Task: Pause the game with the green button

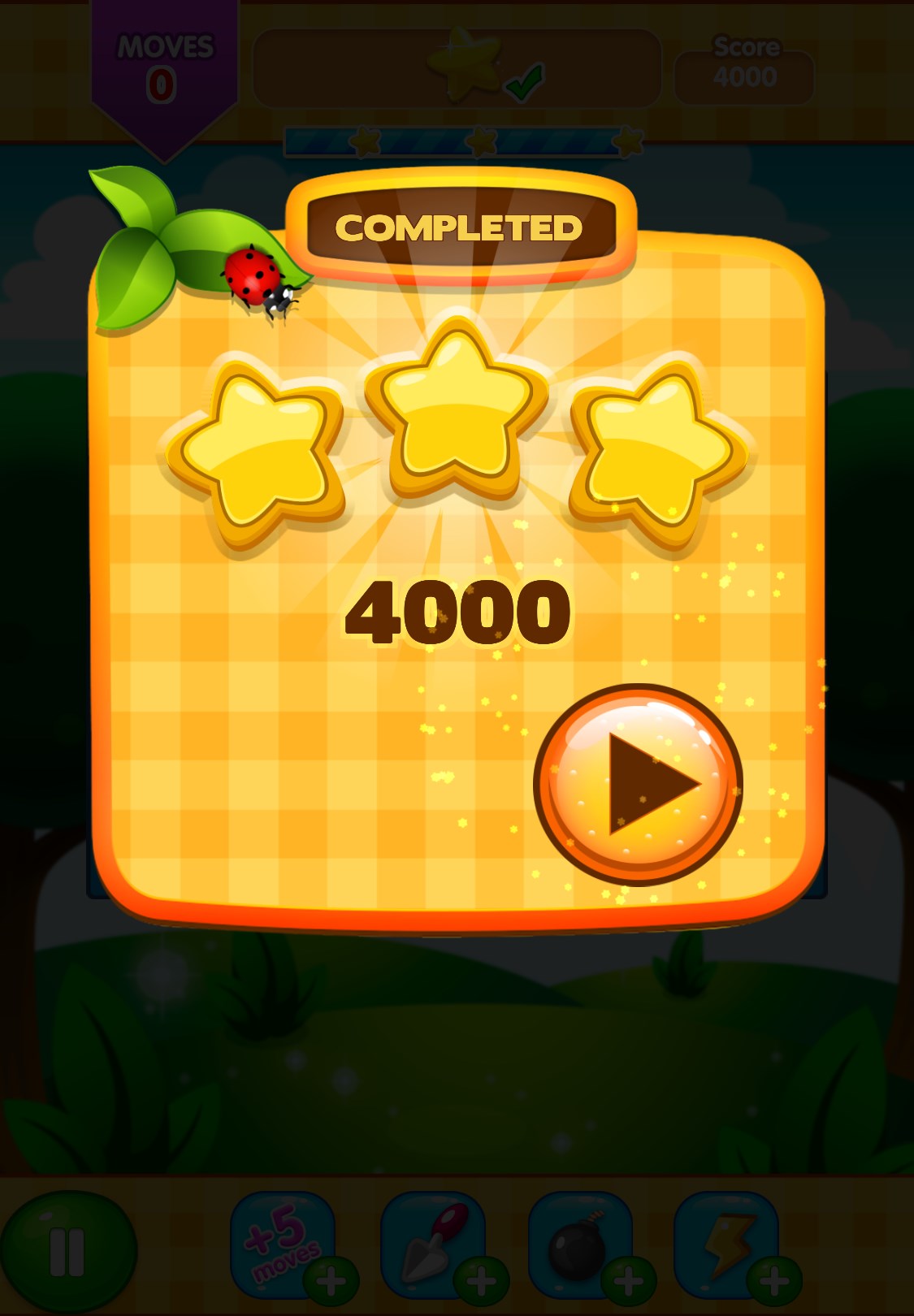Action: 67,1252
